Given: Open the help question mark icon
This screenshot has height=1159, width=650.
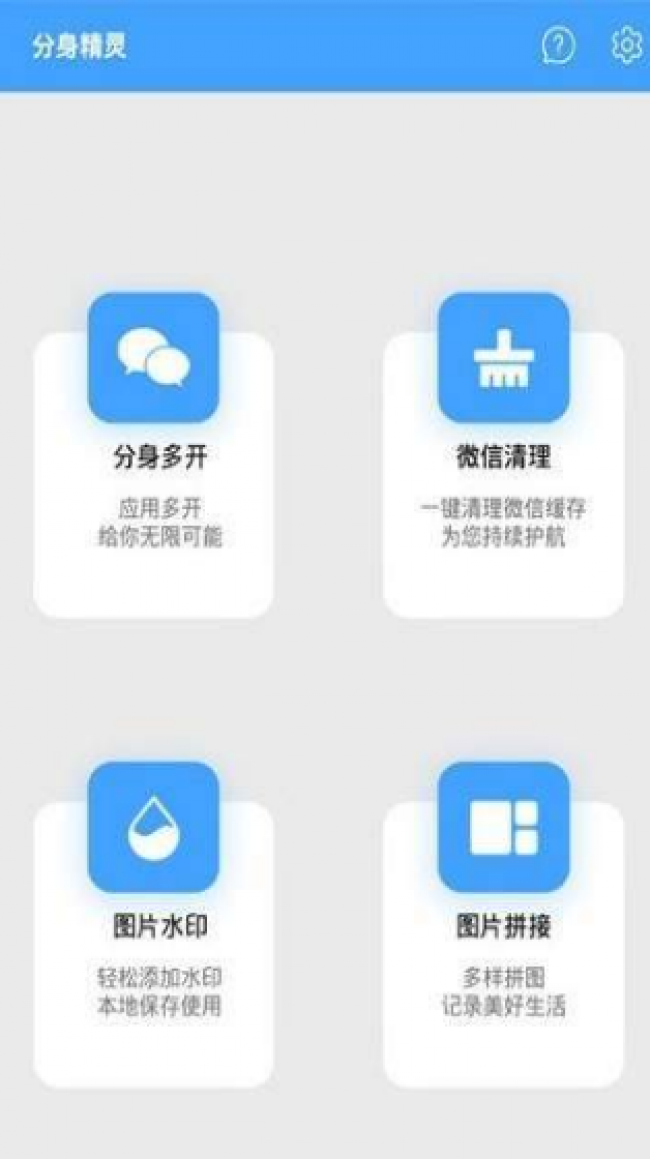Looking at the screenshot, I should point(558,46).
